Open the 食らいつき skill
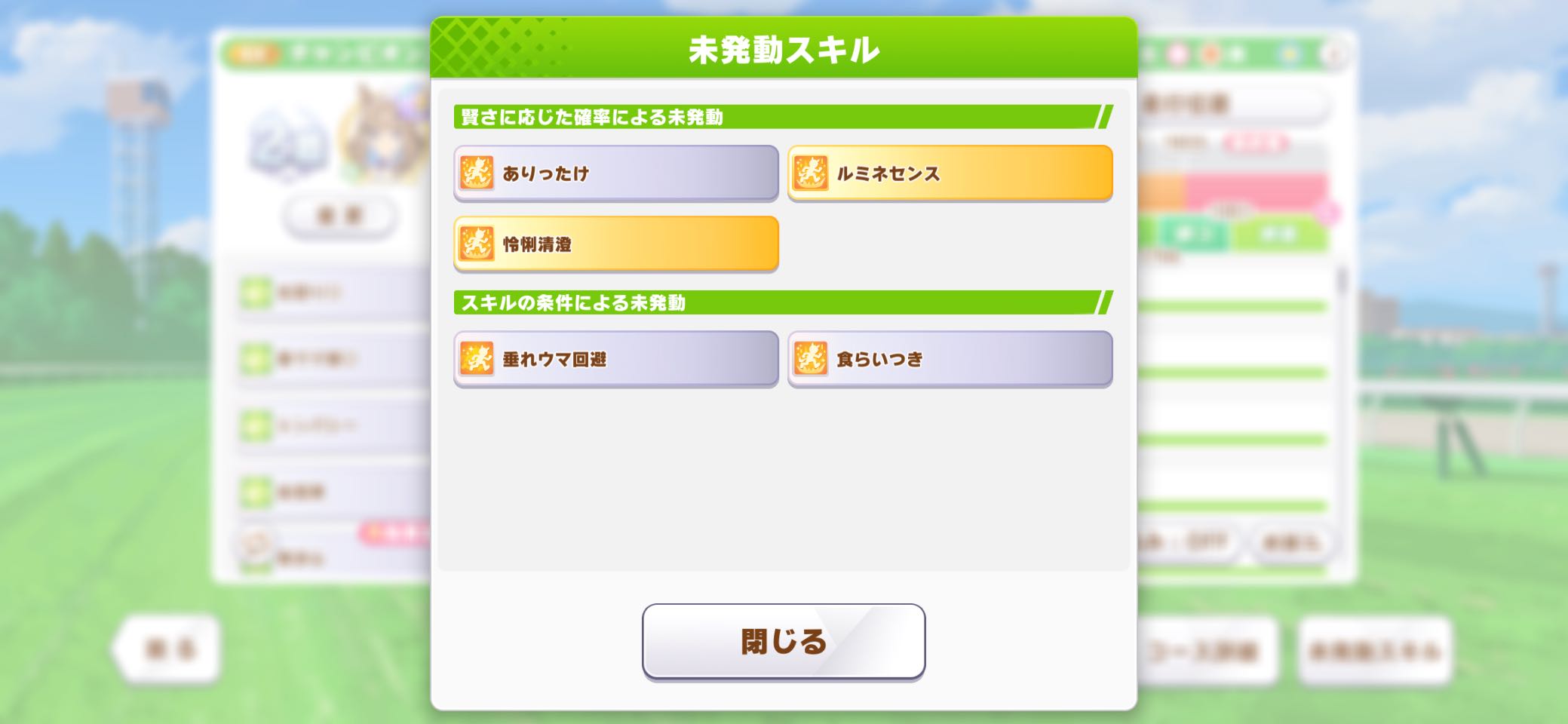 tap(950, 358)
